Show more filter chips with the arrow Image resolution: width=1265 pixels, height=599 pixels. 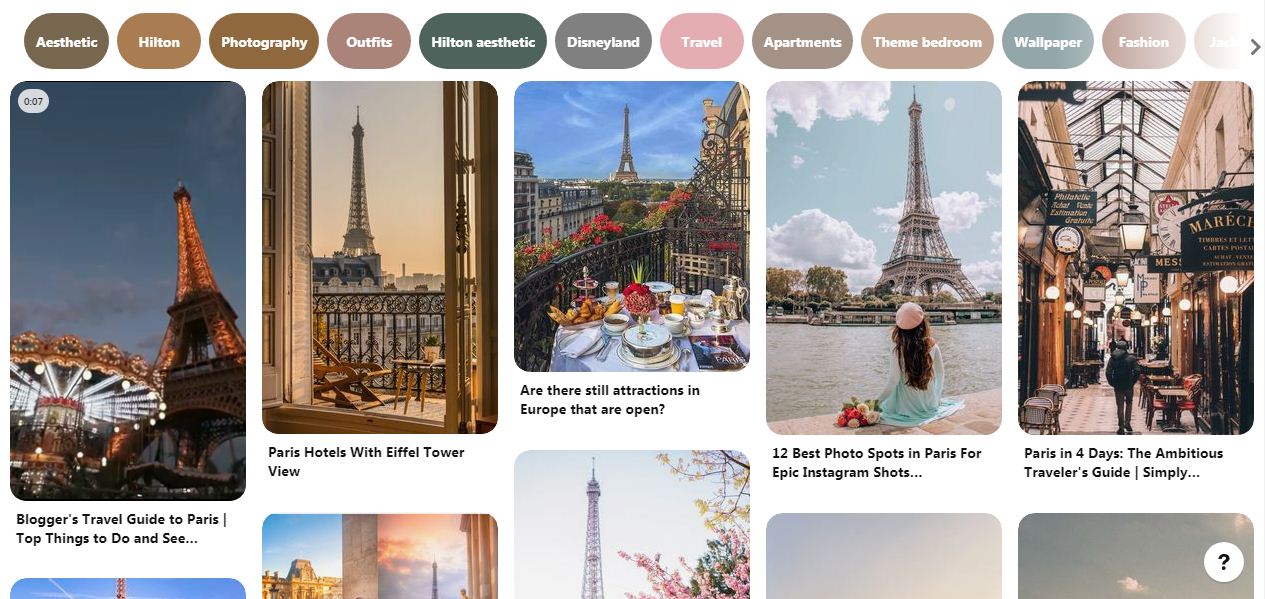click(1255, 46)
